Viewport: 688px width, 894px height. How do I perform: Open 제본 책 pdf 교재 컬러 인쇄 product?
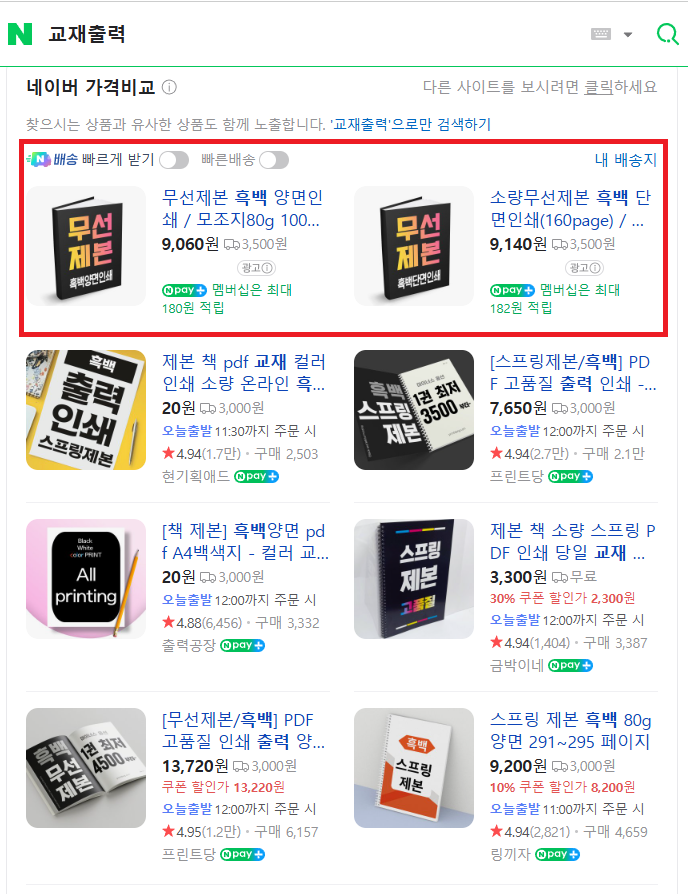pyautogui.click(x=243, y=372)
